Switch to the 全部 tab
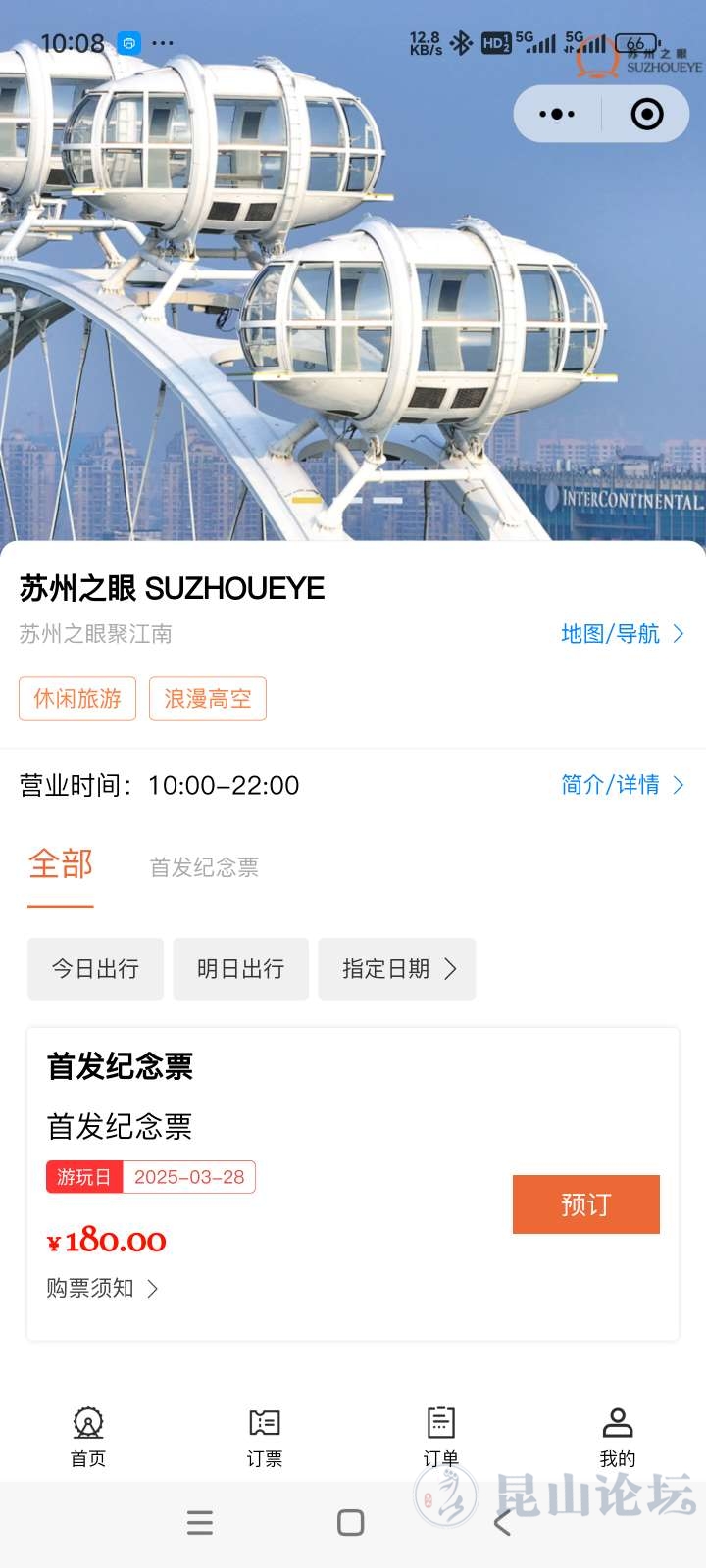 pos(61,865)
